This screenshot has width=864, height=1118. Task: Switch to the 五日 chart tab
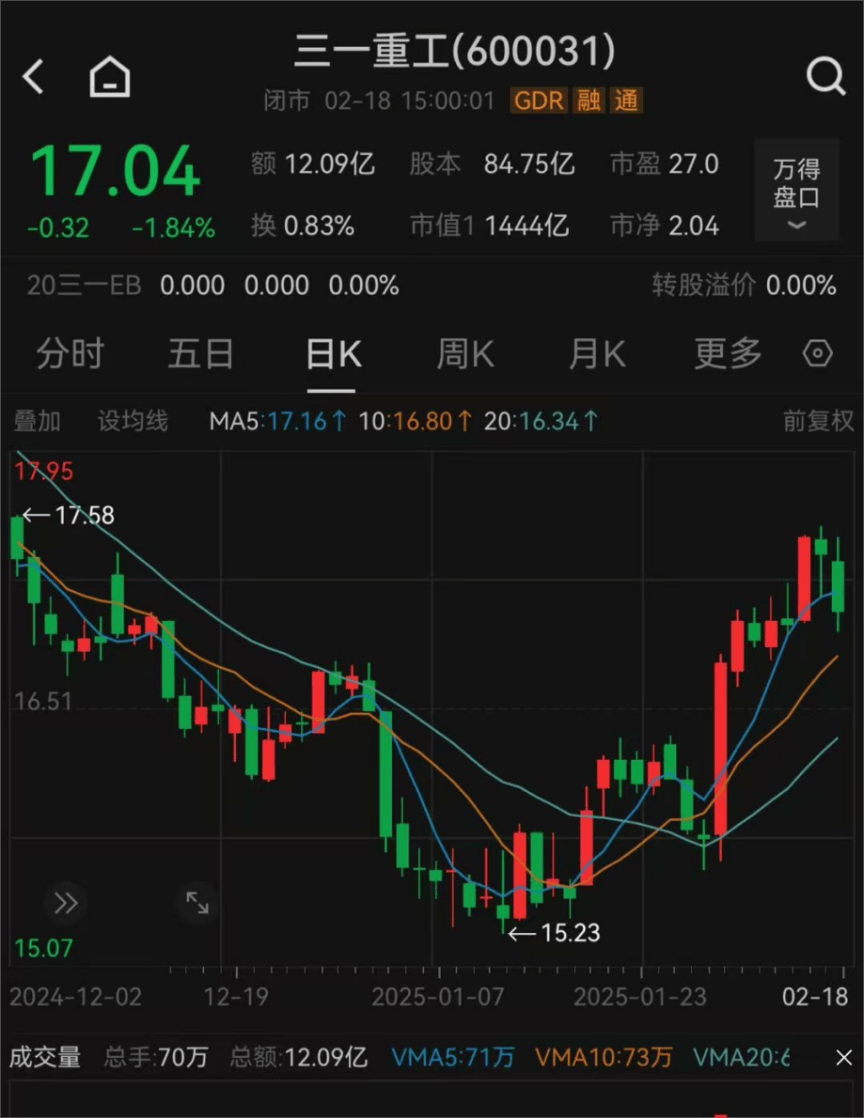[x=201, y=354]
